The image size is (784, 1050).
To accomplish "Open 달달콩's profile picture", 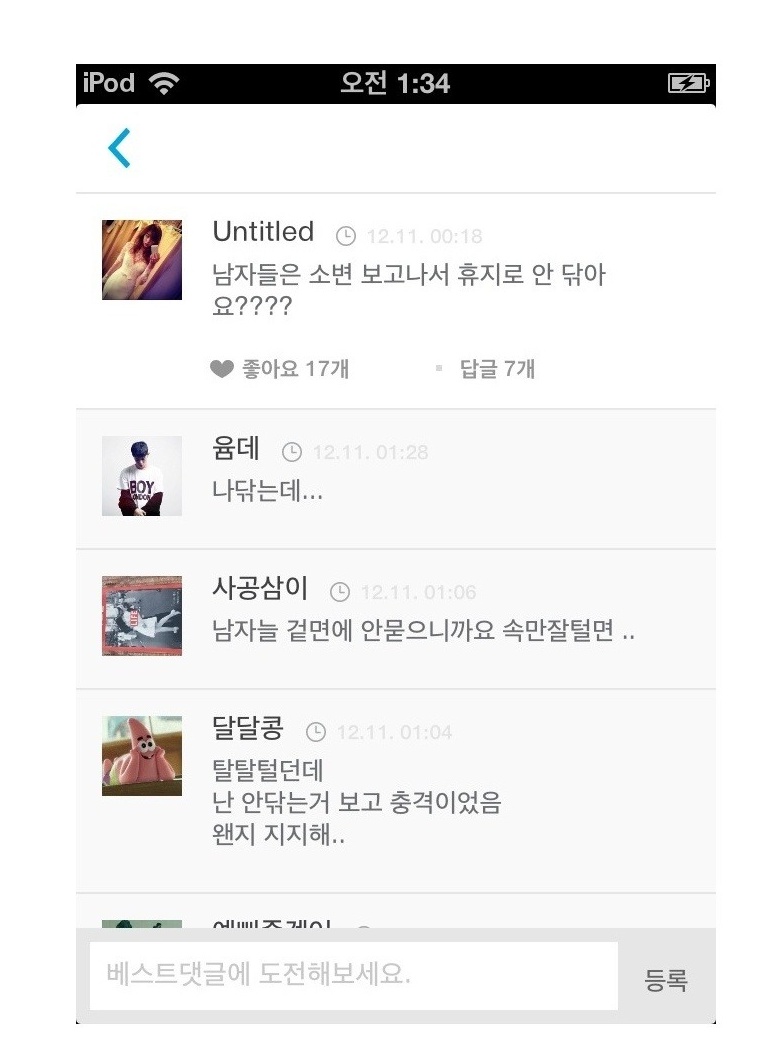I will [142, 756].
